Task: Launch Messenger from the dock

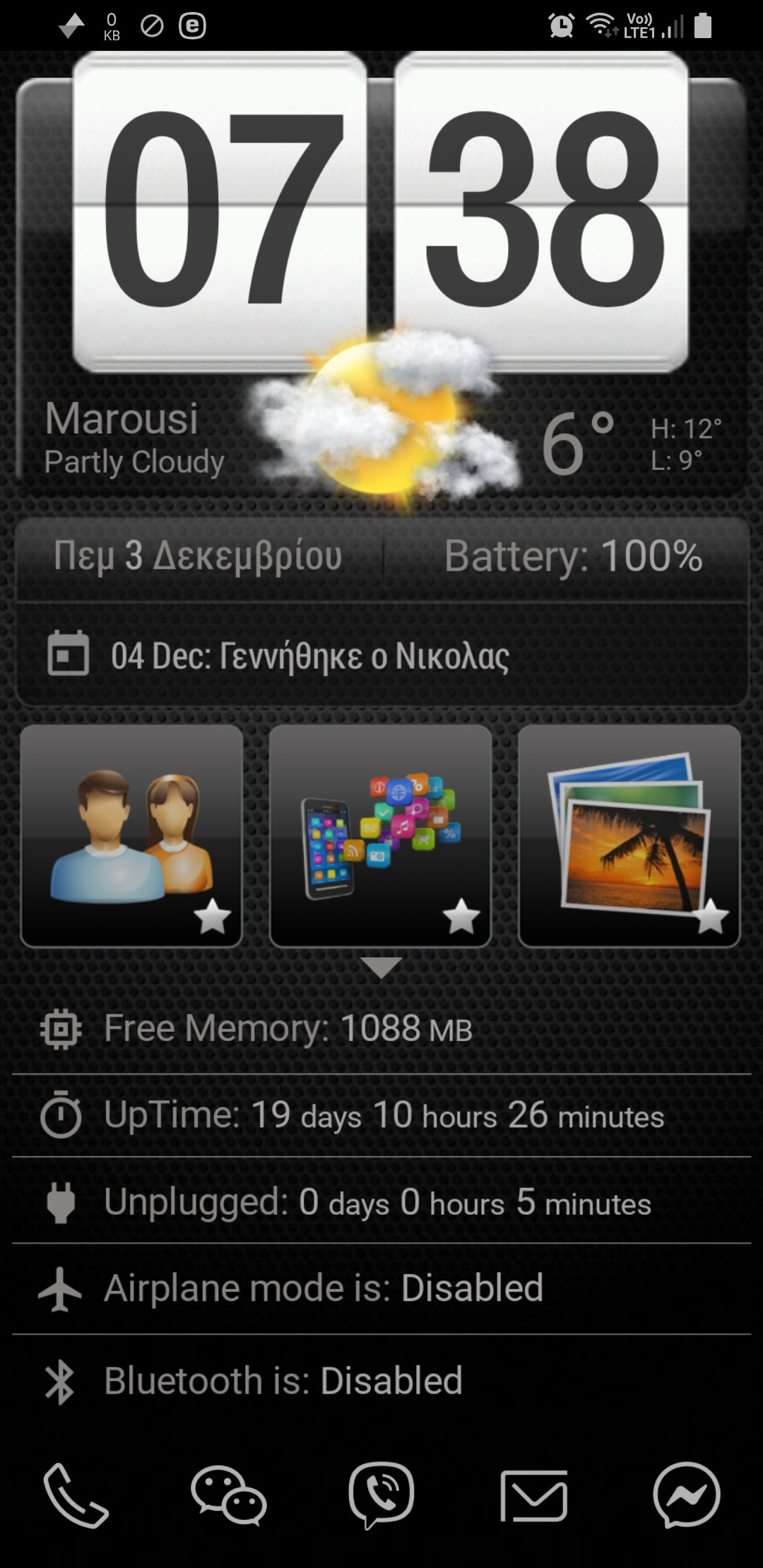Action: pyautogui.click(x=686, y=1495)
